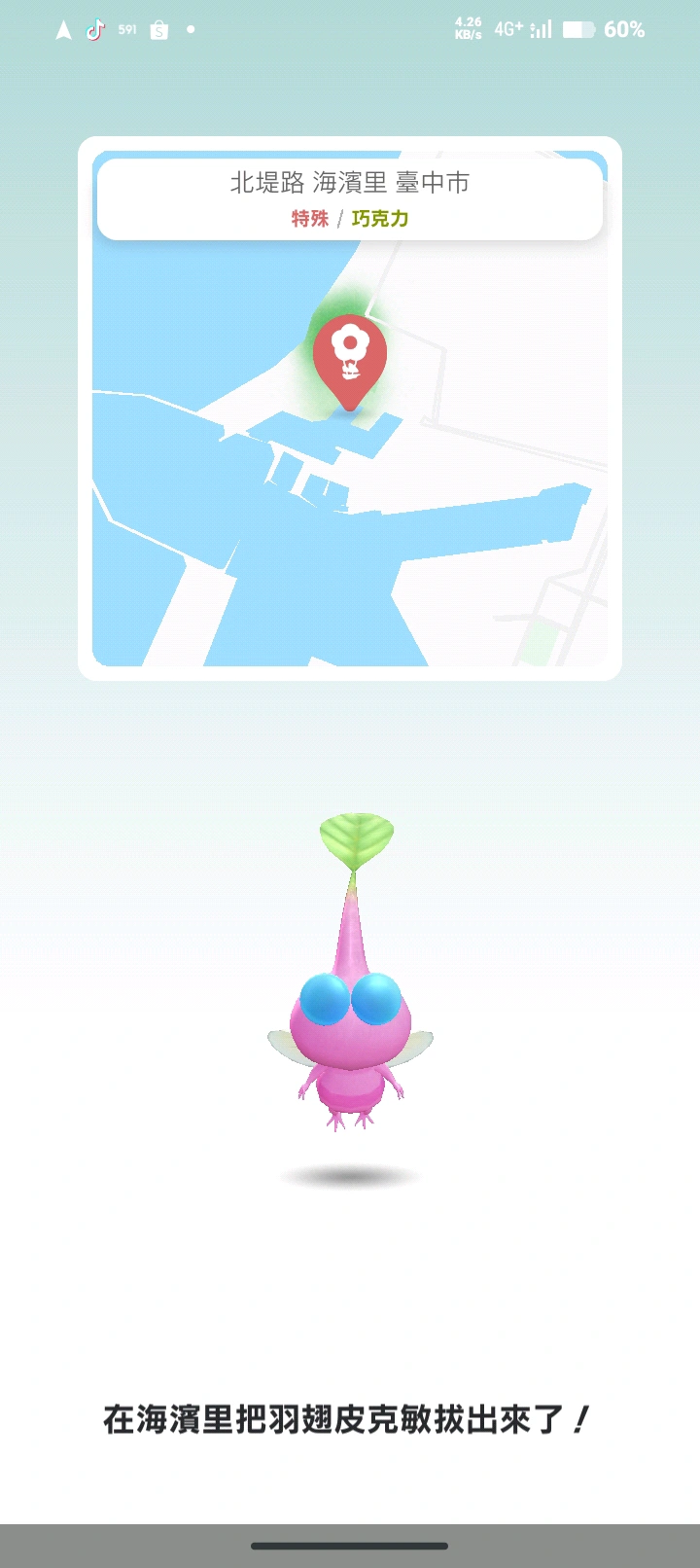
Task: Open the 北堤路 海濱里 location map card
Action: click(350, 409)
